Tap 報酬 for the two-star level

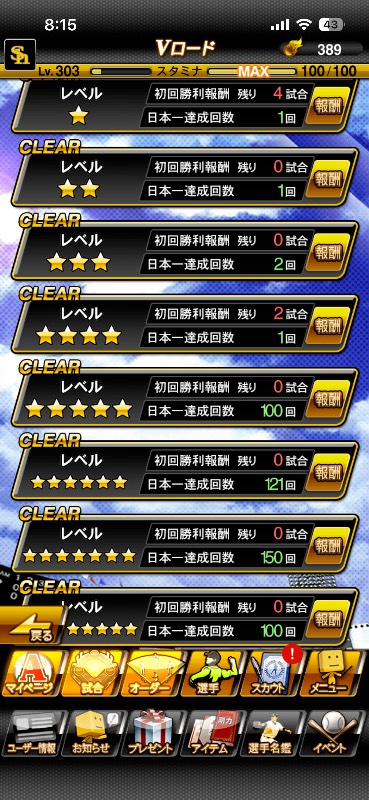330,179
